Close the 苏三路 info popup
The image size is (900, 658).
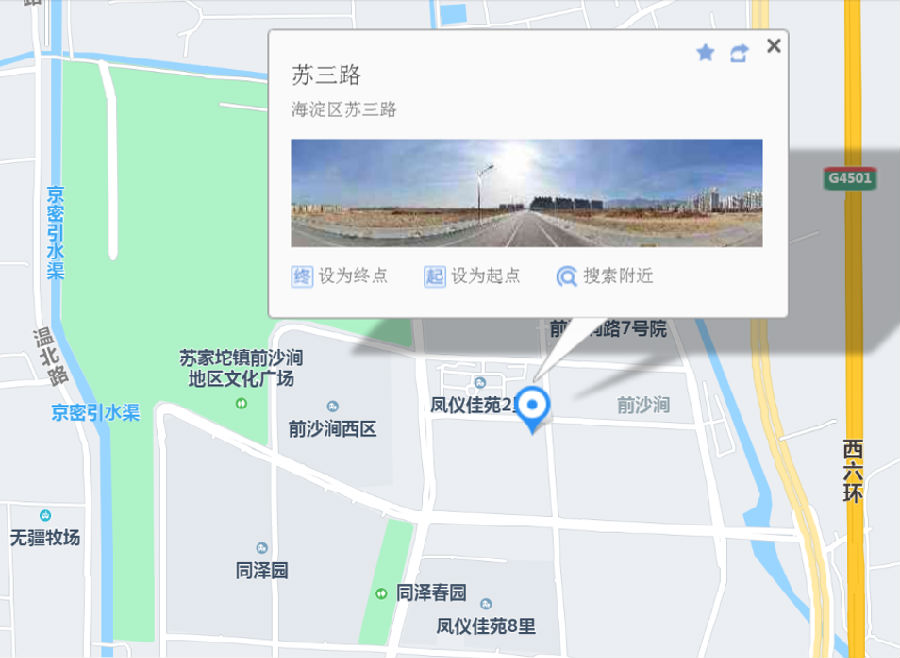point(773,46)
